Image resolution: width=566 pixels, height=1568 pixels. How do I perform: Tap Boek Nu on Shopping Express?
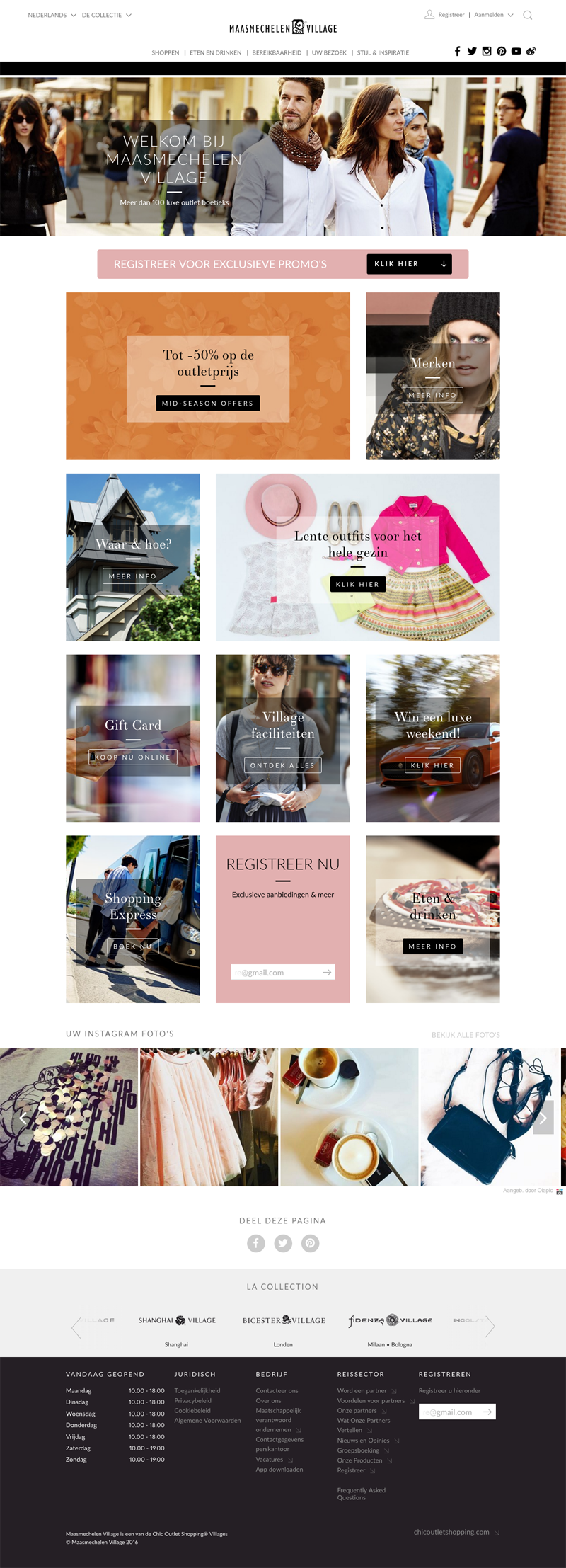pyautogui.click(x=132, y=946)
